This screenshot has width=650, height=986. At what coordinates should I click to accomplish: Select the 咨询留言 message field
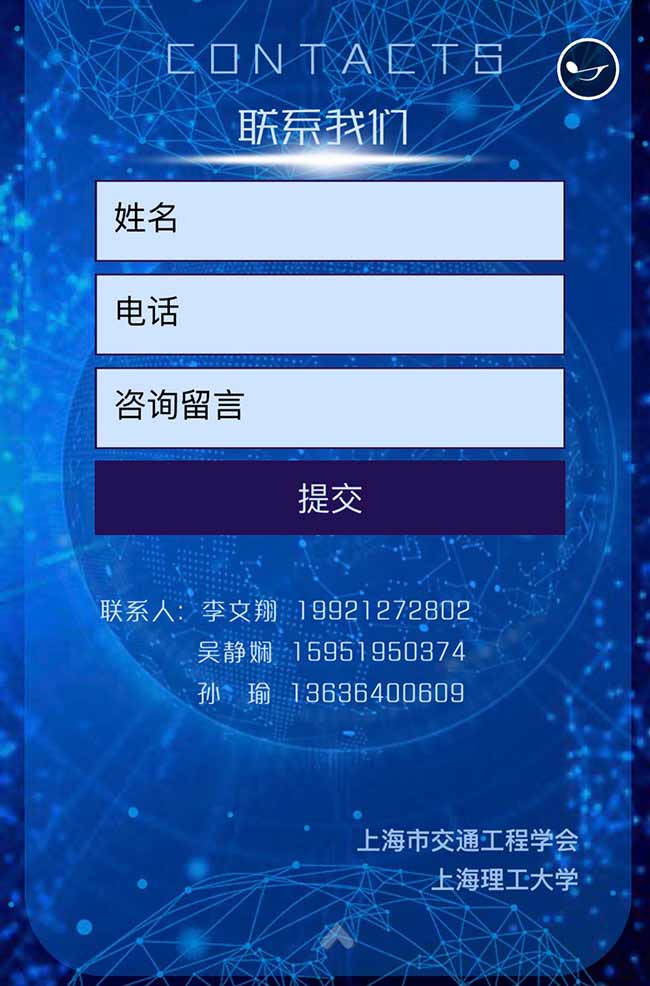tap(330, 407)
